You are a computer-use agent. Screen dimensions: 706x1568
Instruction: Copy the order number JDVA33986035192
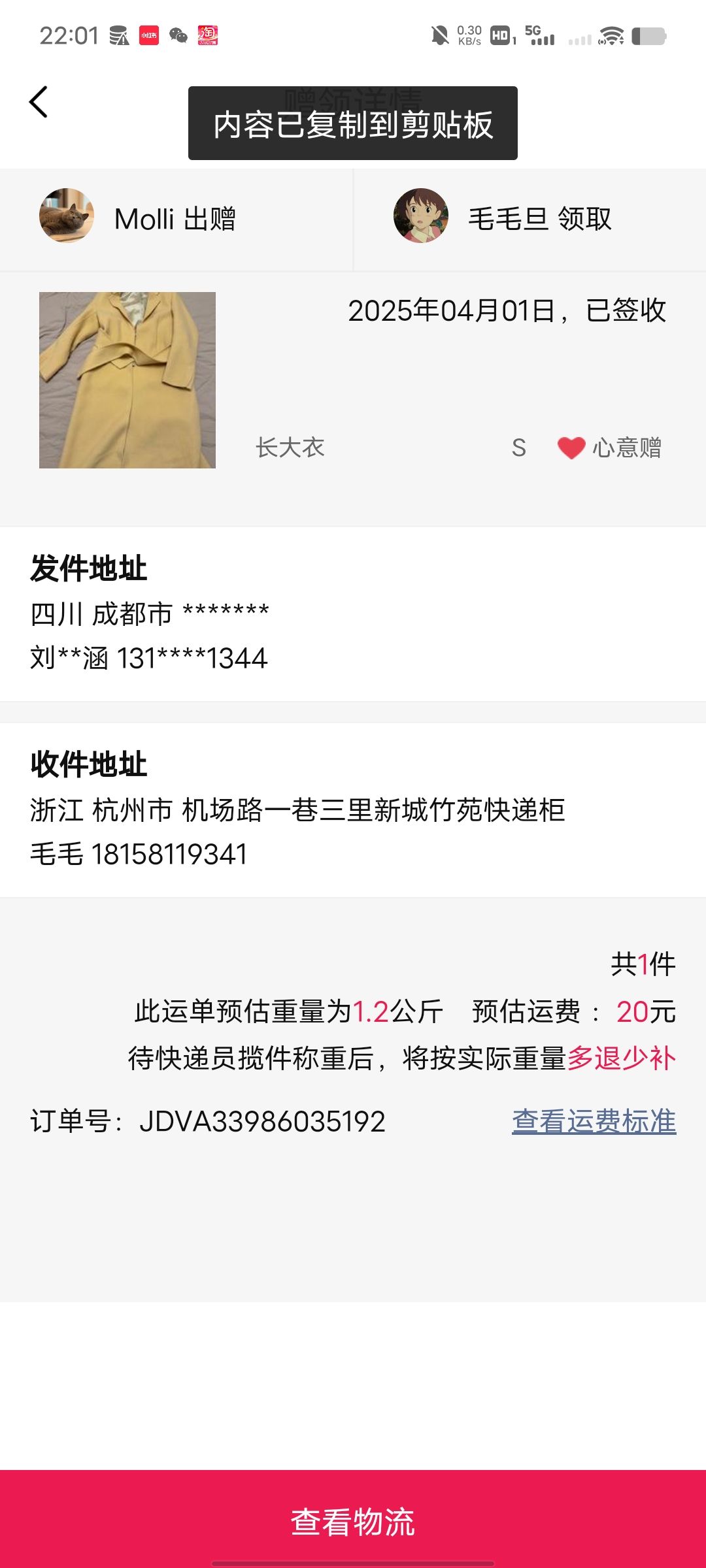pyautogui.click(x=262, y=1122)
